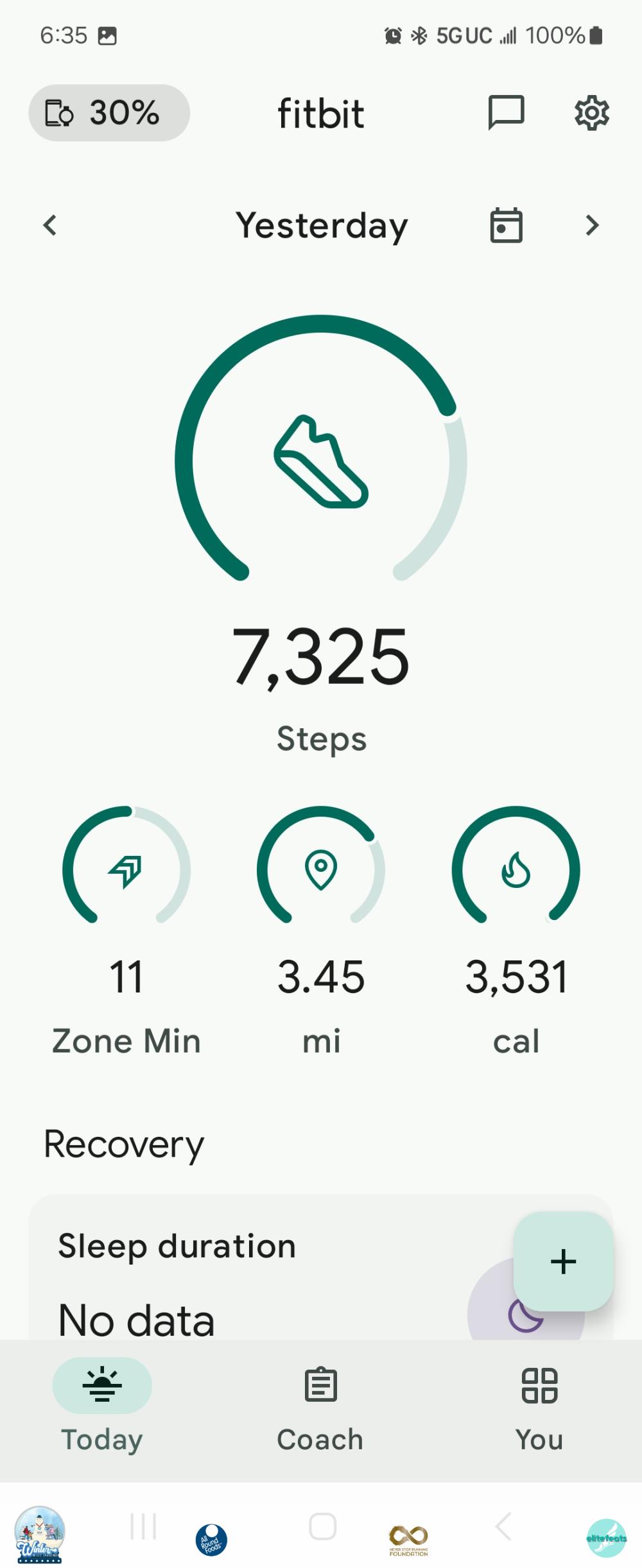Open the calendar date picker

point(506,225)
